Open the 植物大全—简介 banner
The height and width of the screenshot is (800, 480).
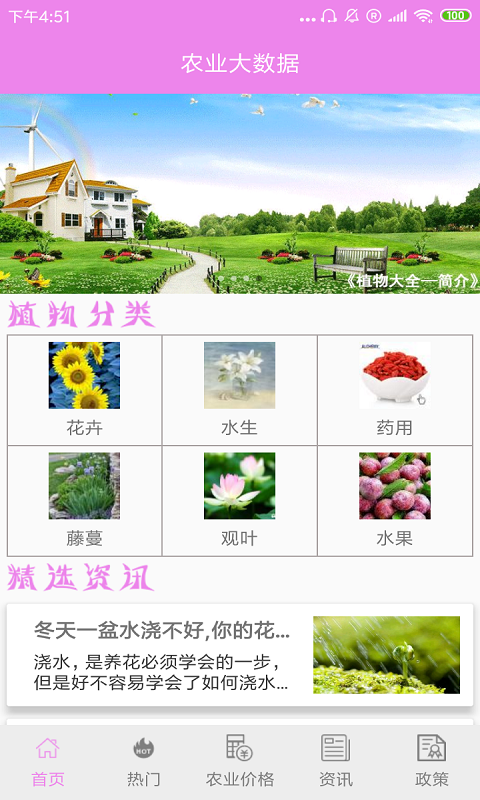coord(240,194)
